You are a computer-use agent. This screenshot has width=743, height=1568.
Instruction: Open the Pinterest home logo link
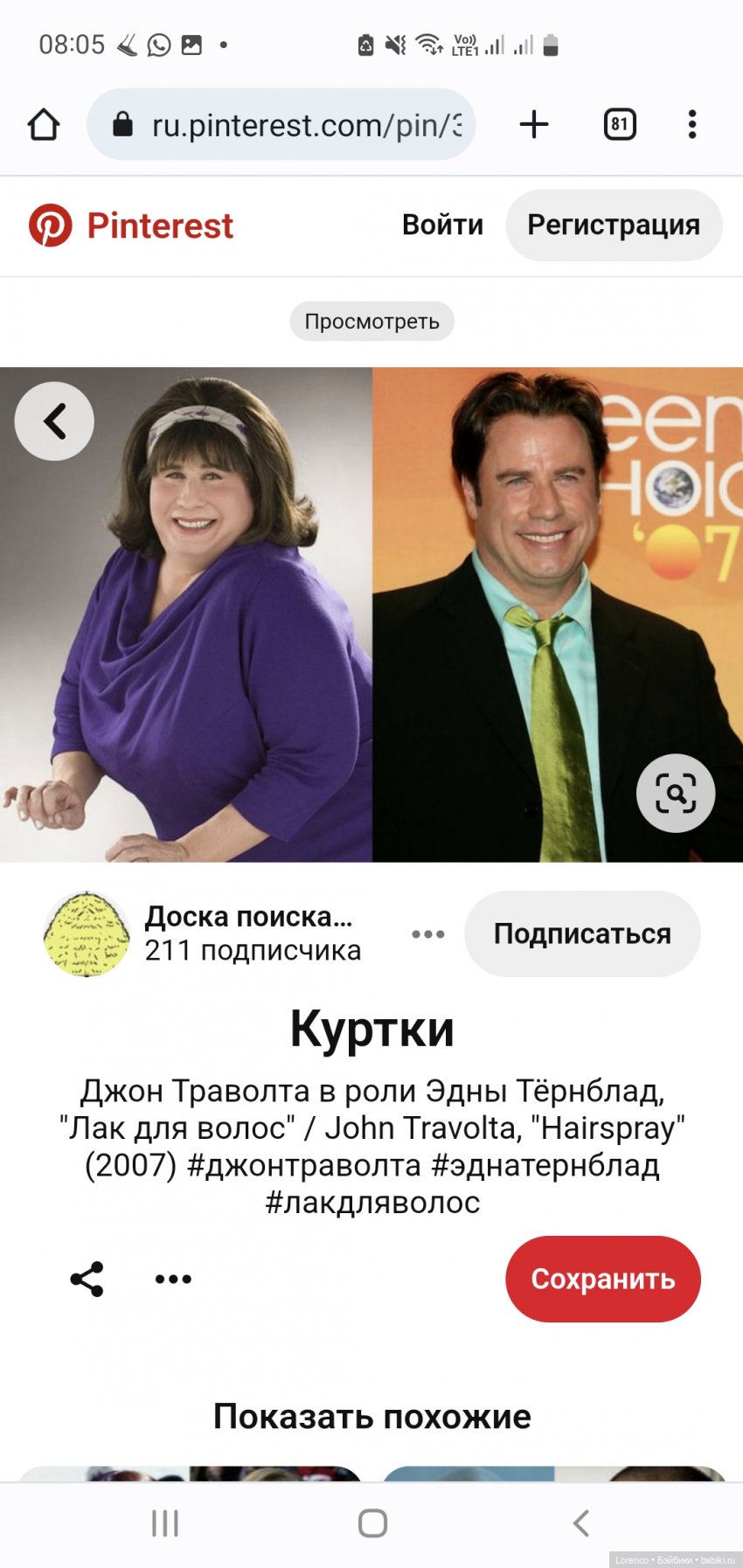(x=131, y=225)
